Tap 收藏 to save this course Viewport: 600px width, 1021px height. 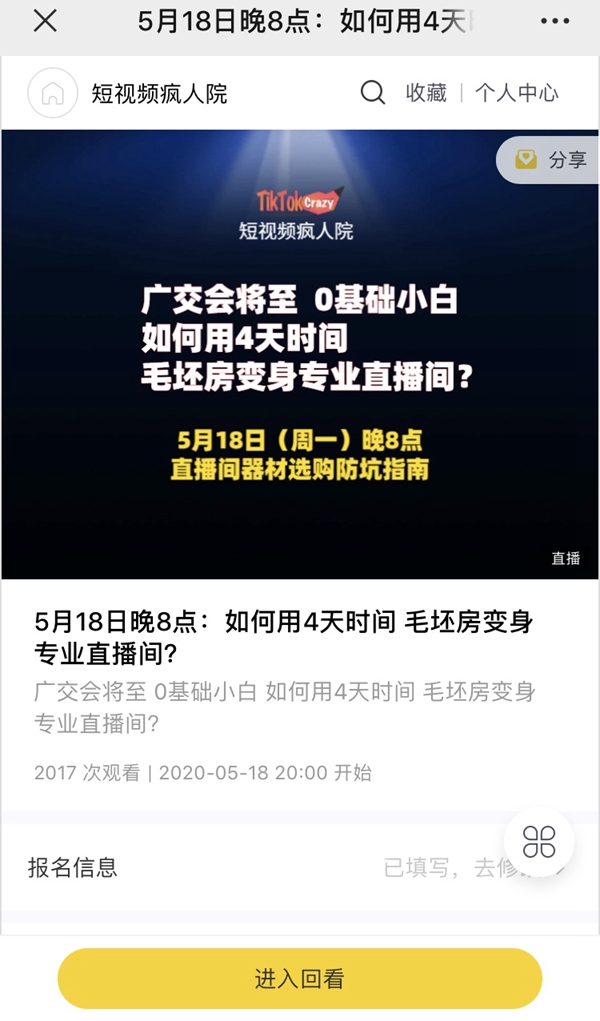426,93
